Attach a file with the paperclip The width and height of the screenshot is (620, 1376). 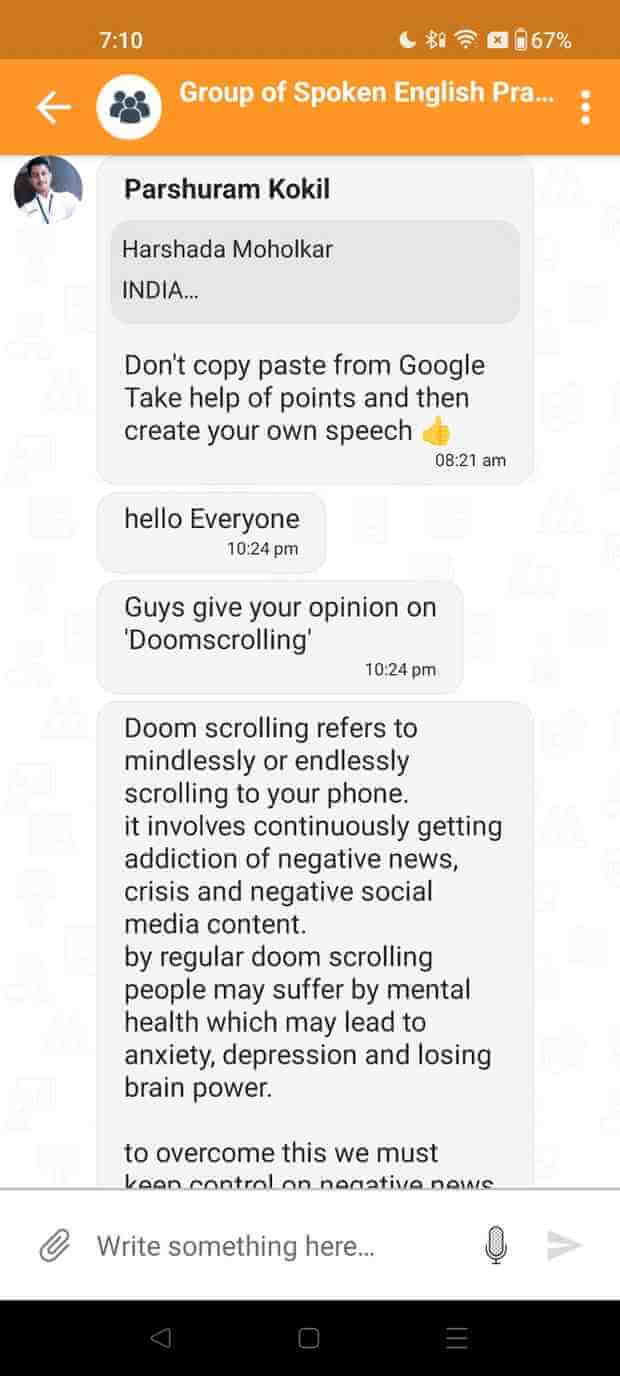click(x=54, y=1246)
